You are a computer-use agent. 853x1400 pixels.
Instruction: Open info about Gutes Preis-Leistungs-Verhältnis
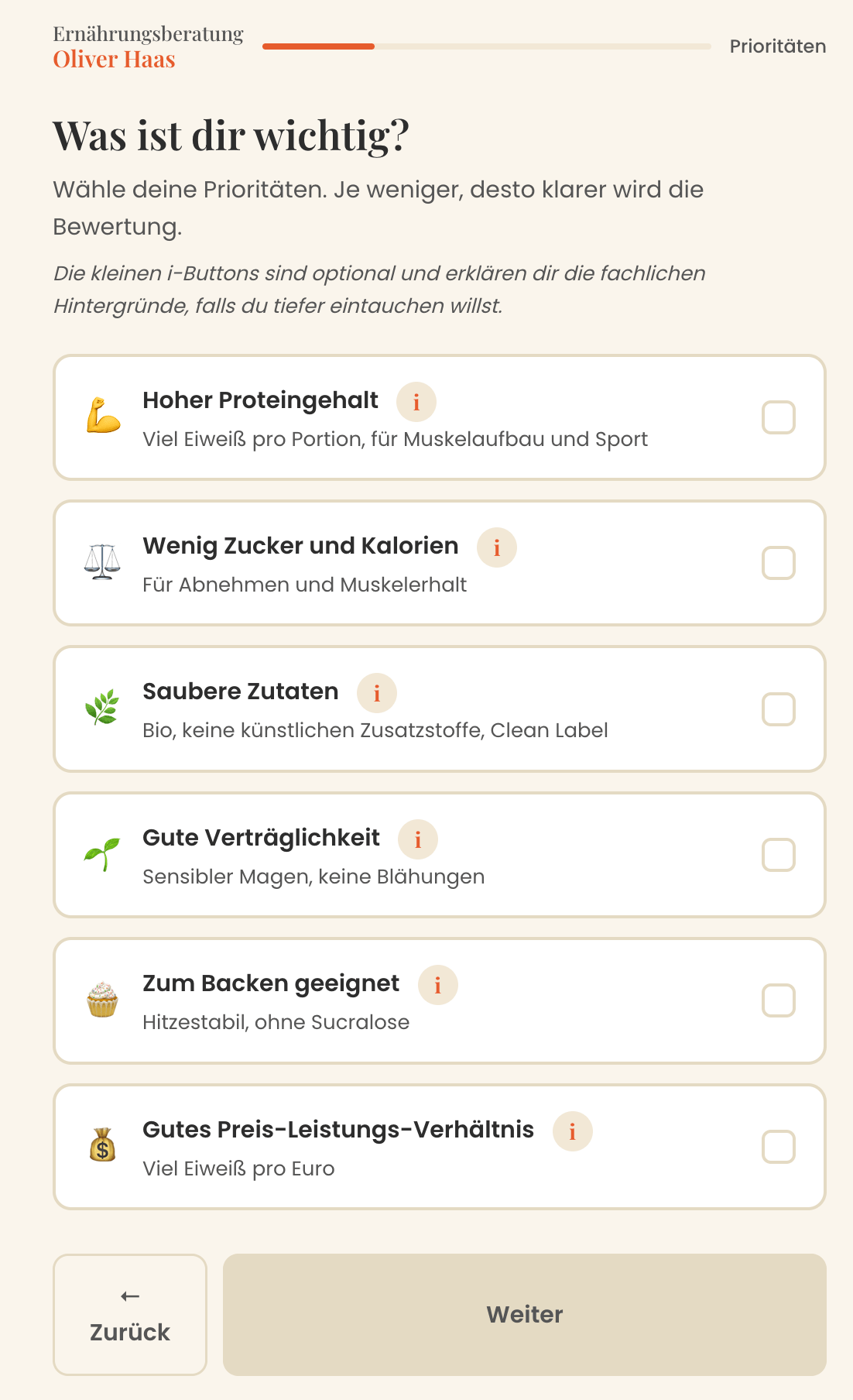(573, 1131)
